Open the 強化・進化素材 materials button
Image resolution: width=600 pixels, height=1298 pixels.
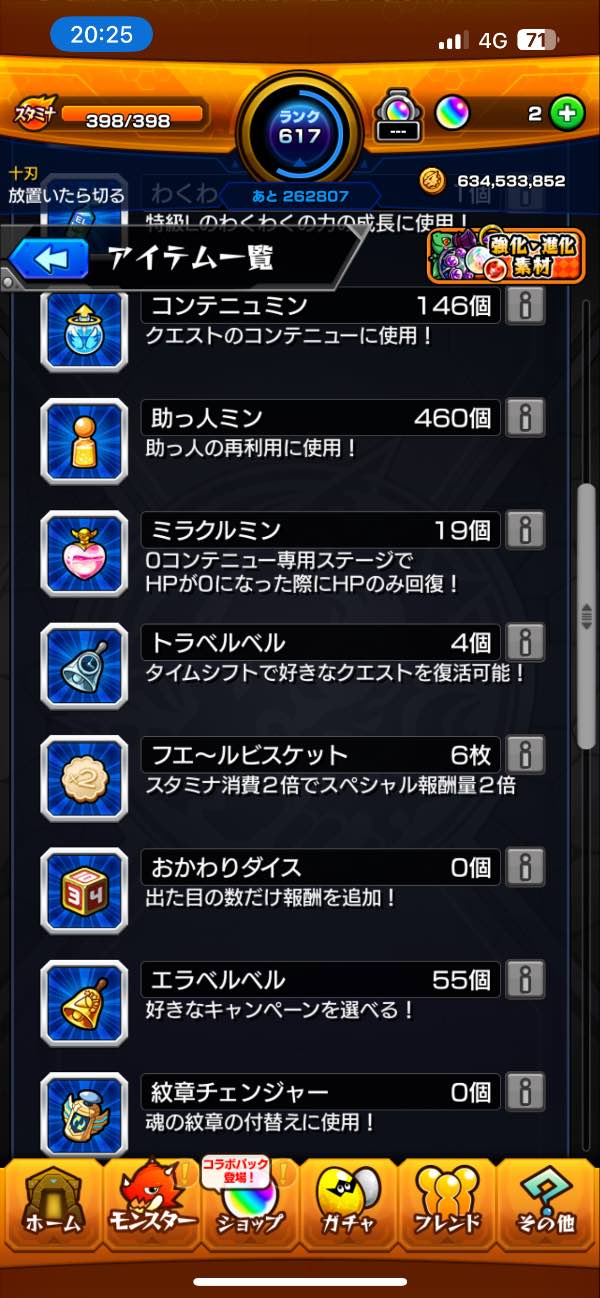tap(506, 256)
